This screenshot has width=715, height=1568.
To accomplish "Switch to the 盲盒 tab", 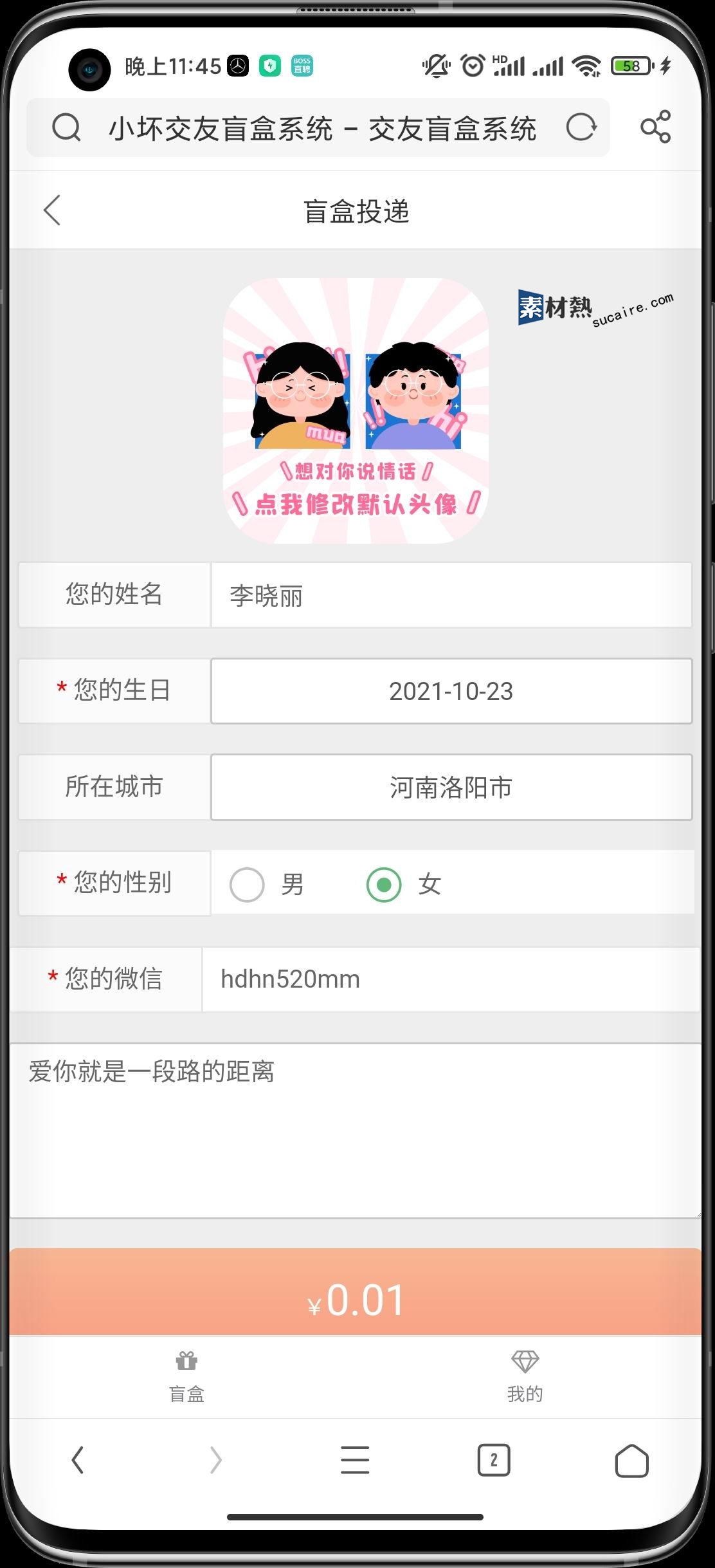I will tap(186, 1375).
